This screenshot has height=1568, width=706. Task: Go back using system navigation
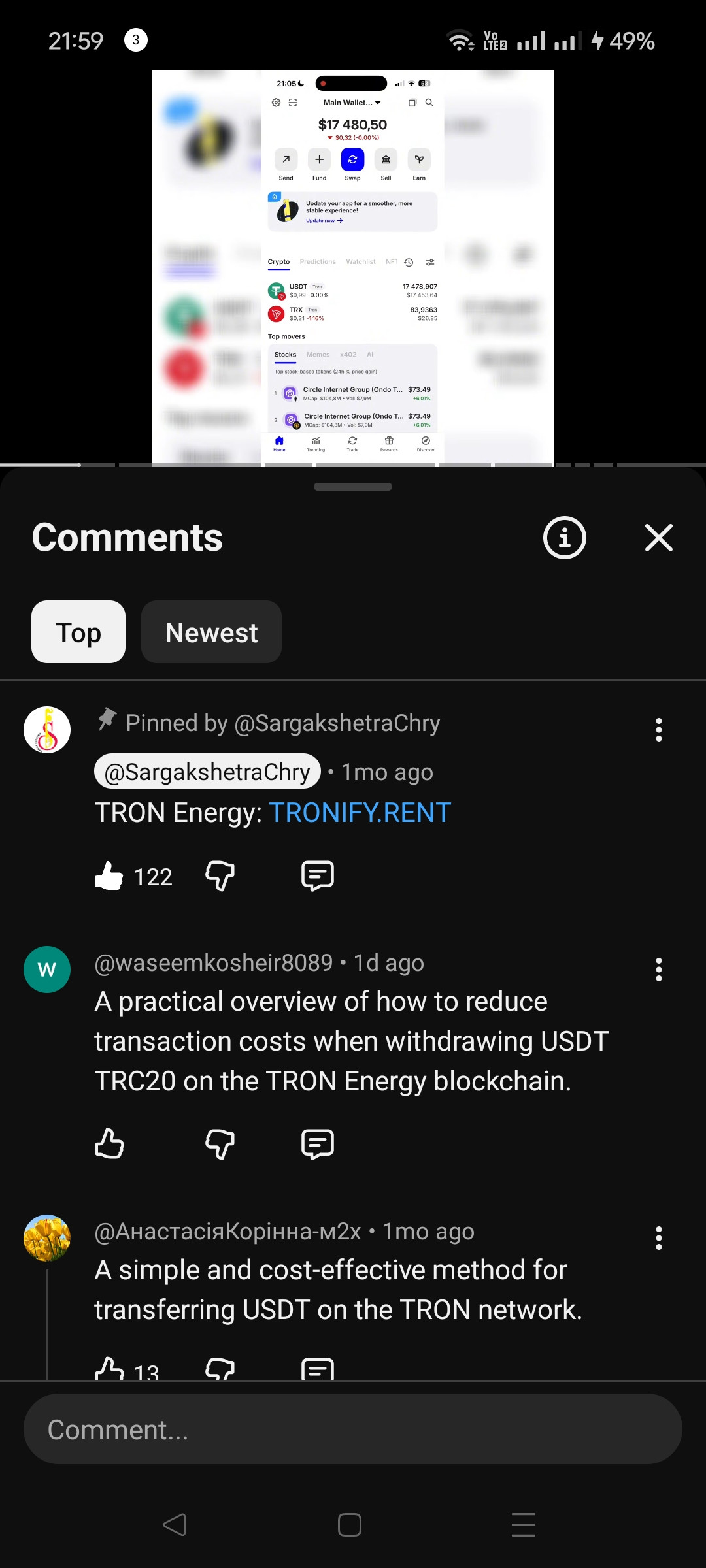[175, 1525]
